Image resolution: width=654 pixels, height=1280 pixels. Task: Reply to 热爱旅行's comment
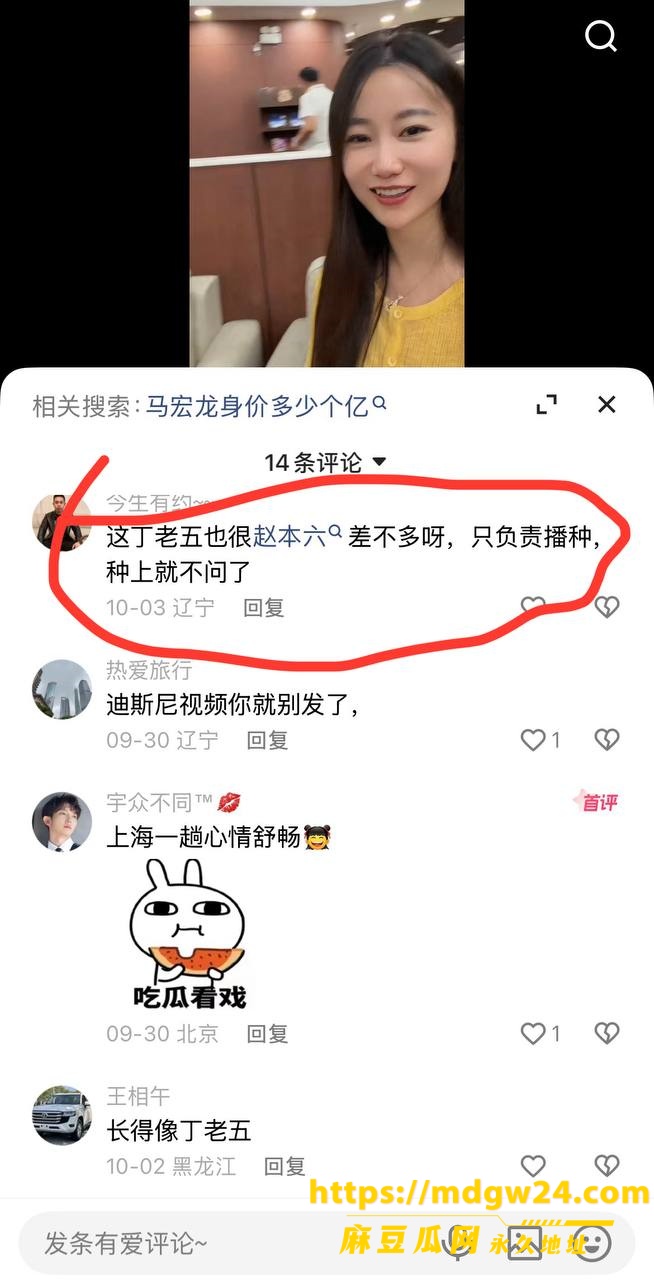(x=268, y=740)
